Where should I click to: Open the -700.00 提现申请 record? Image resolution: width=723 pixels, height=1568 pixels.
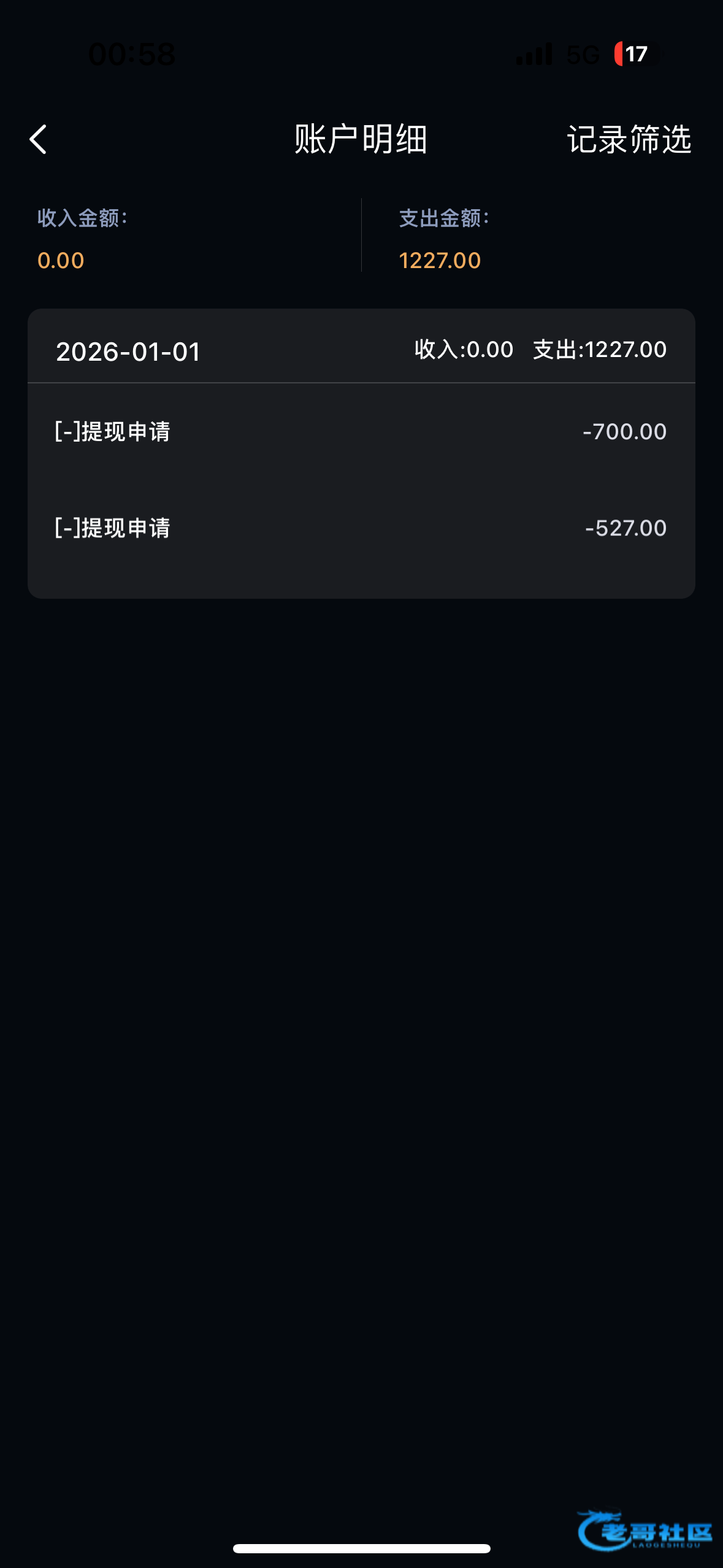[361, 431]
